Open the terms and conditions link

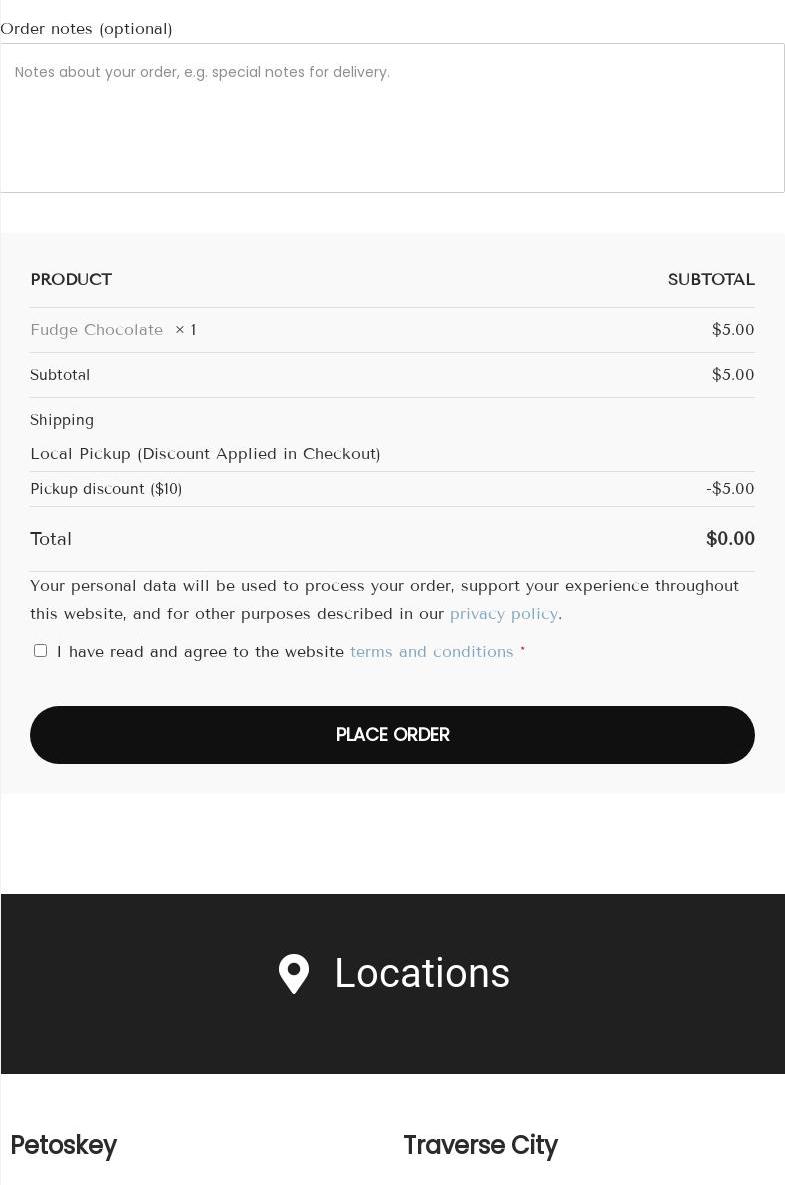pyautogui.click(x=431, y=652)
